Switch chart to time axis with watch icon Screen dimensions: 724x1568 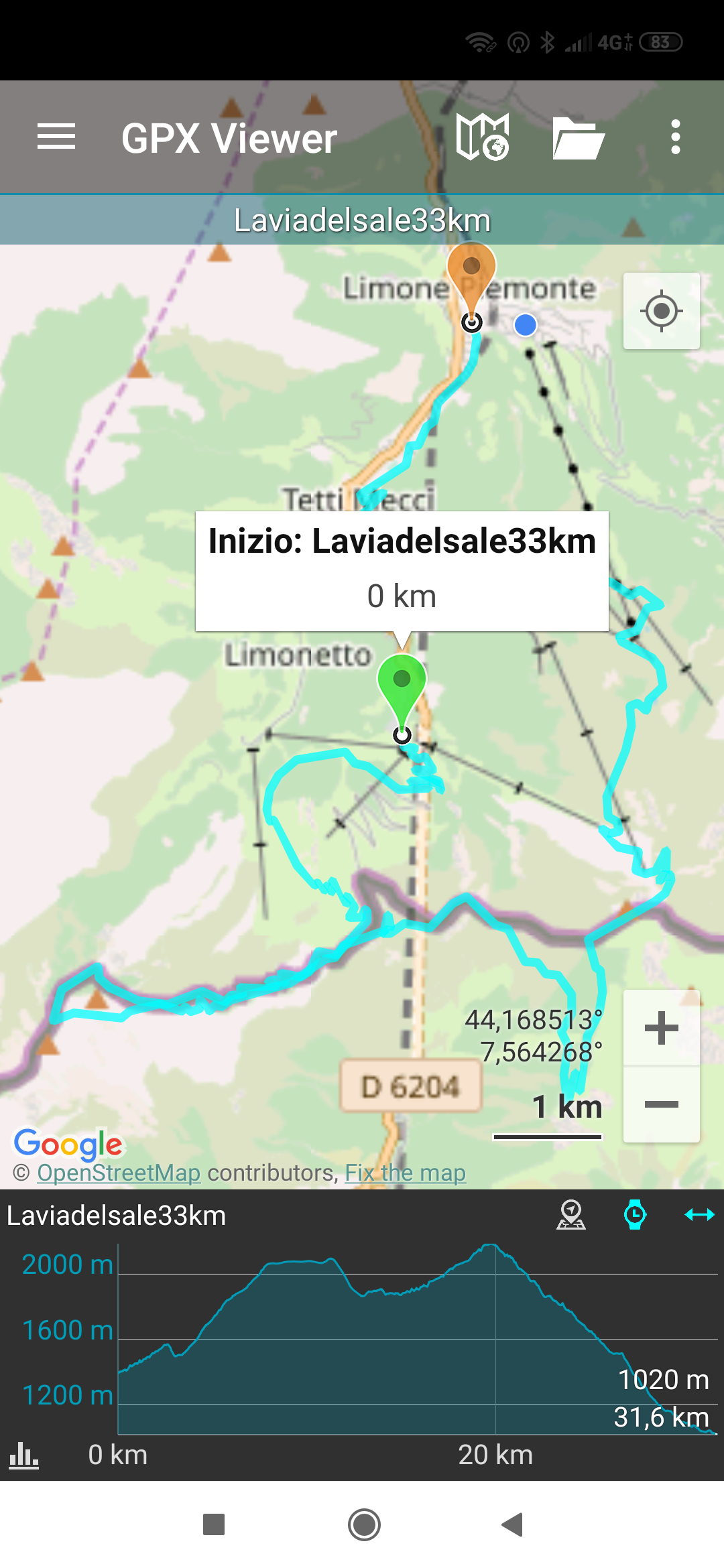click(635, 1215)
